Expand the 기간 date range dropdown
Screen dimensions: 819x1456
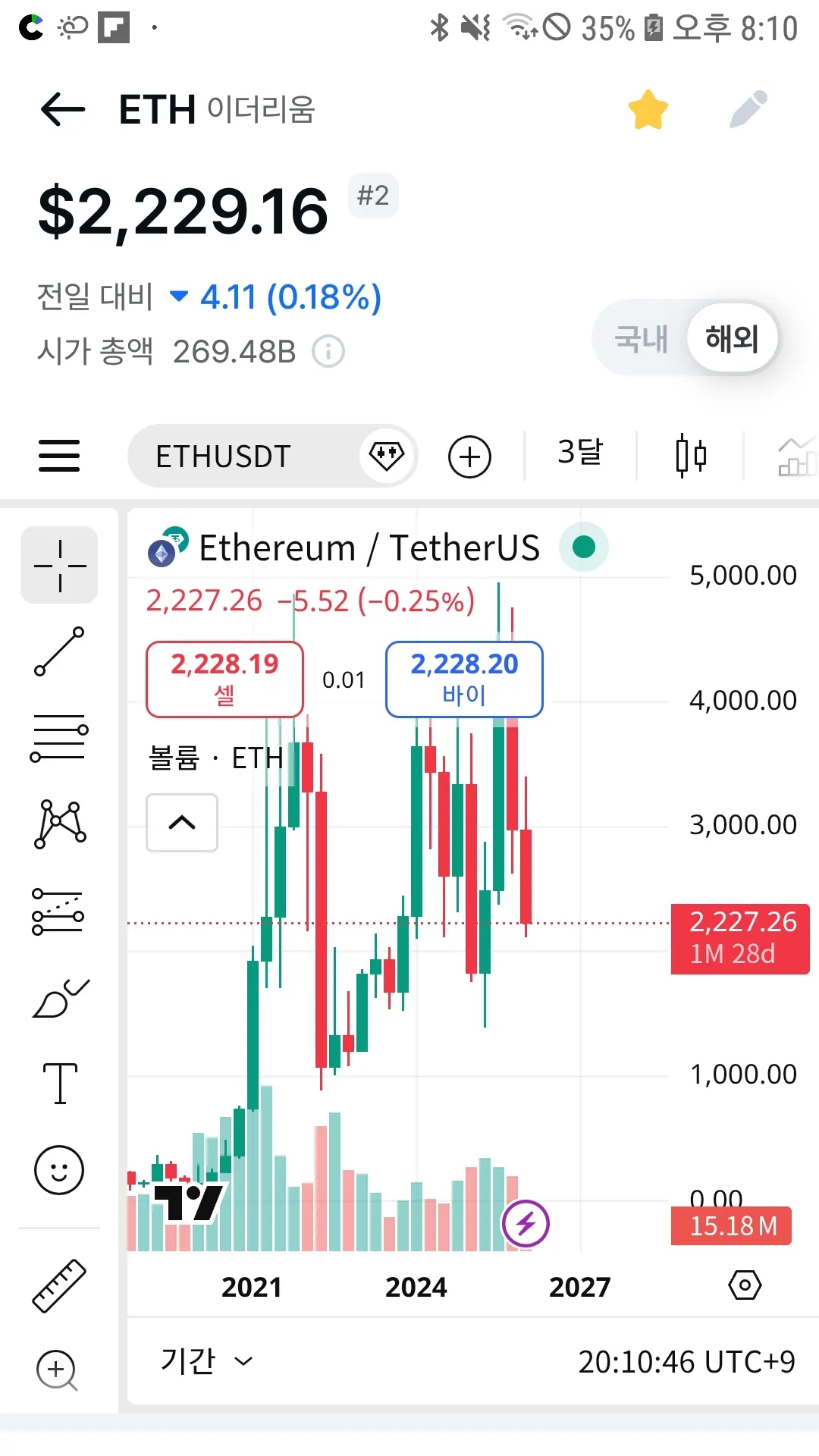206,1361
